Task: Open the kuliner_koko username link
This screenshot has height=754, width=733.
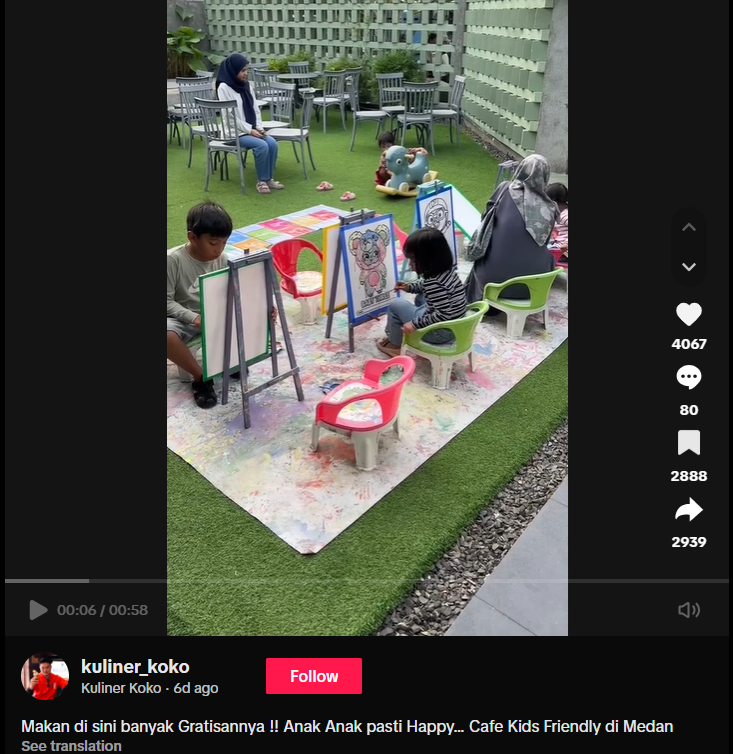Action: [135, 667]
